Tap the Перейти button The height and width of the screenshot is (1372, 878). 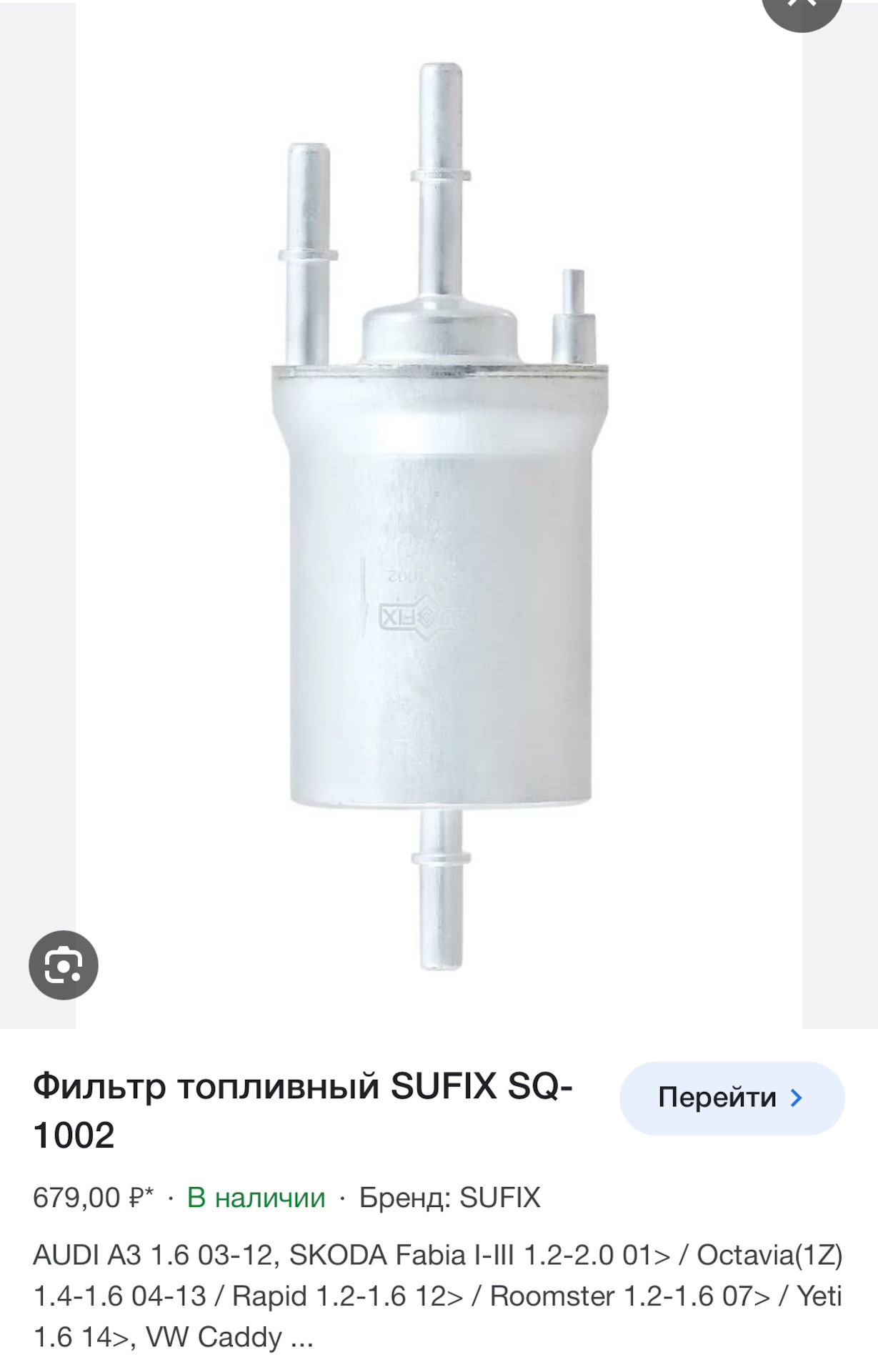coord(732,1098)
